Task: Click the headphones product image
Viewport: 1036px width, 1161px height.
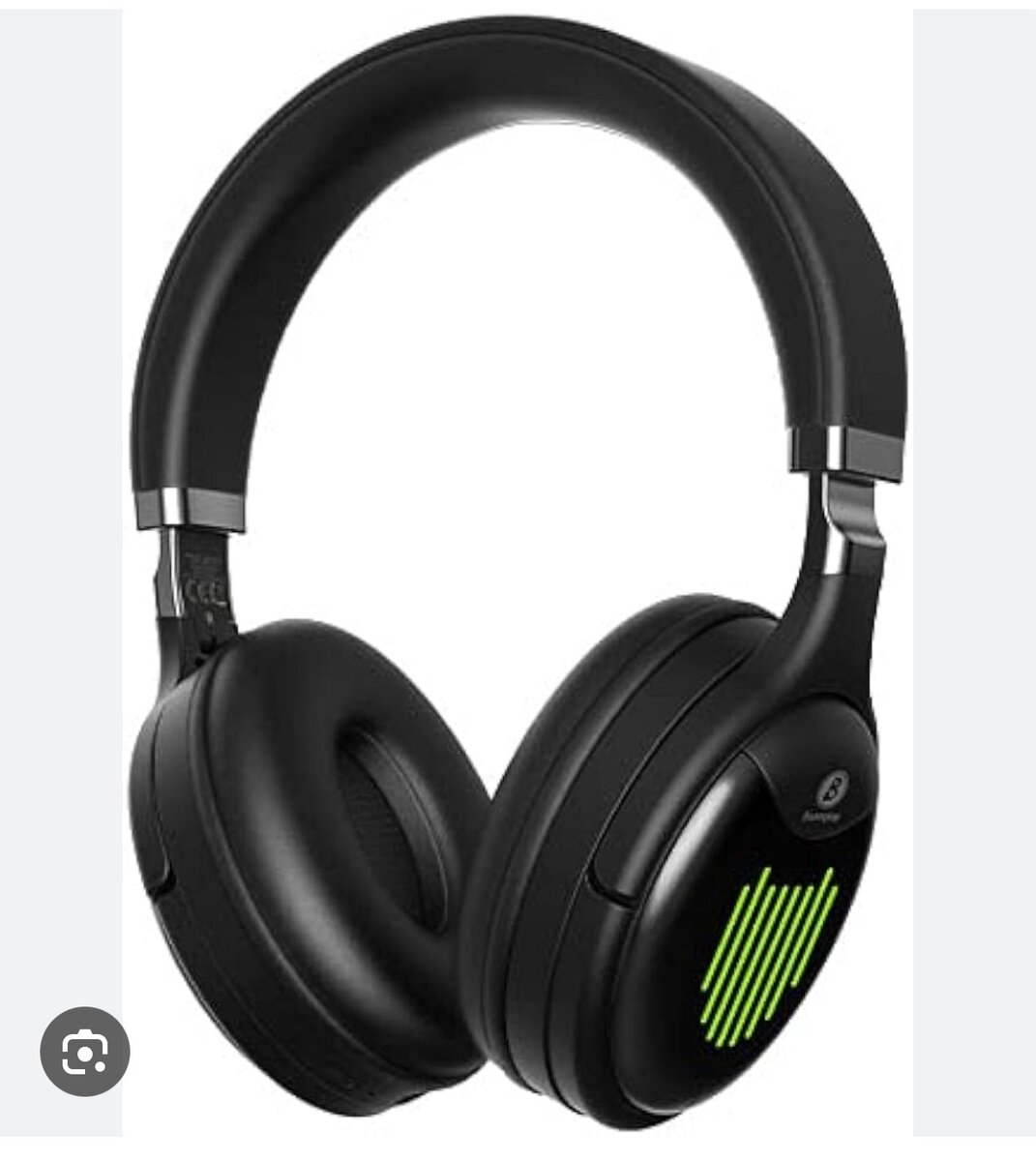Action: tap(518, 580)
